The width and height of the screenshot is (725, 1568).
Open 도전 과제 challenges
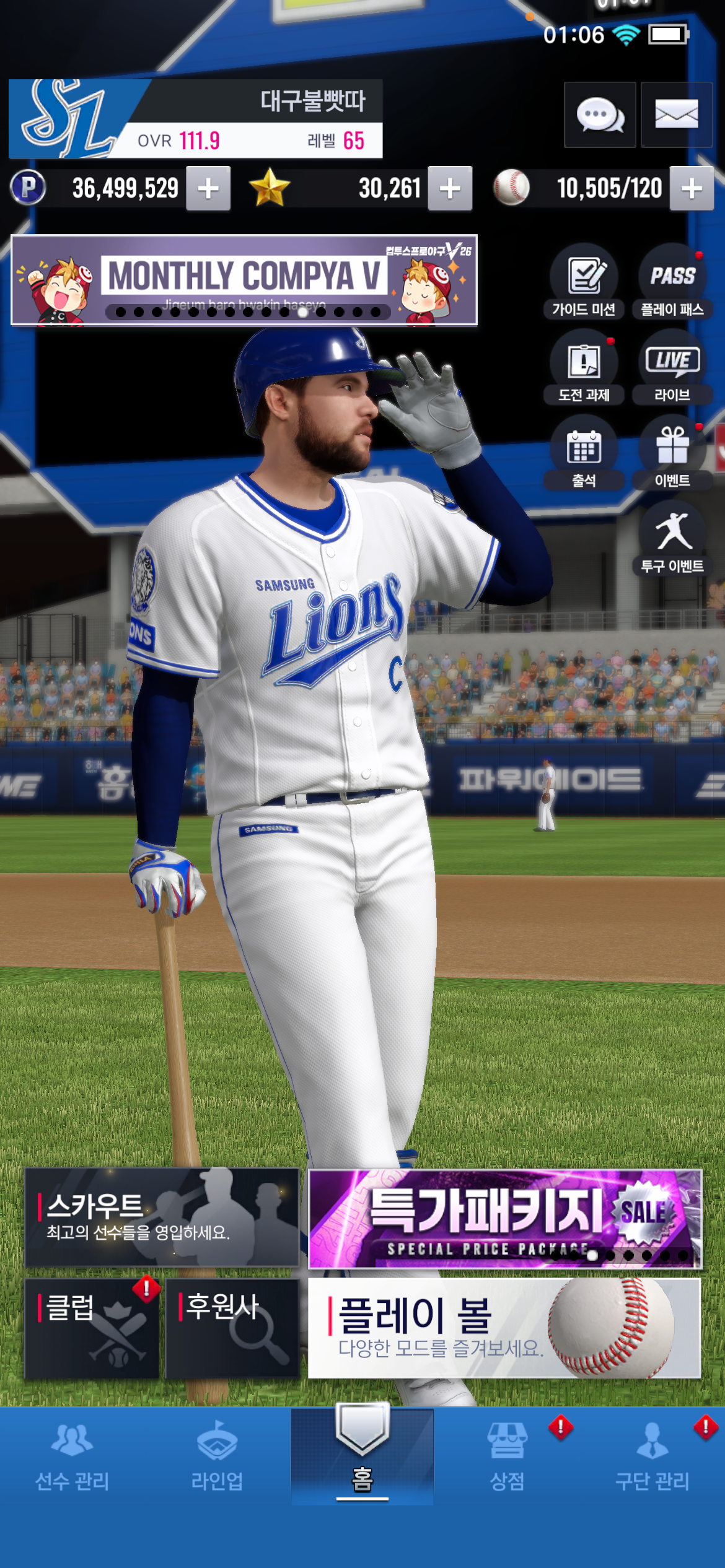(584, 367)
